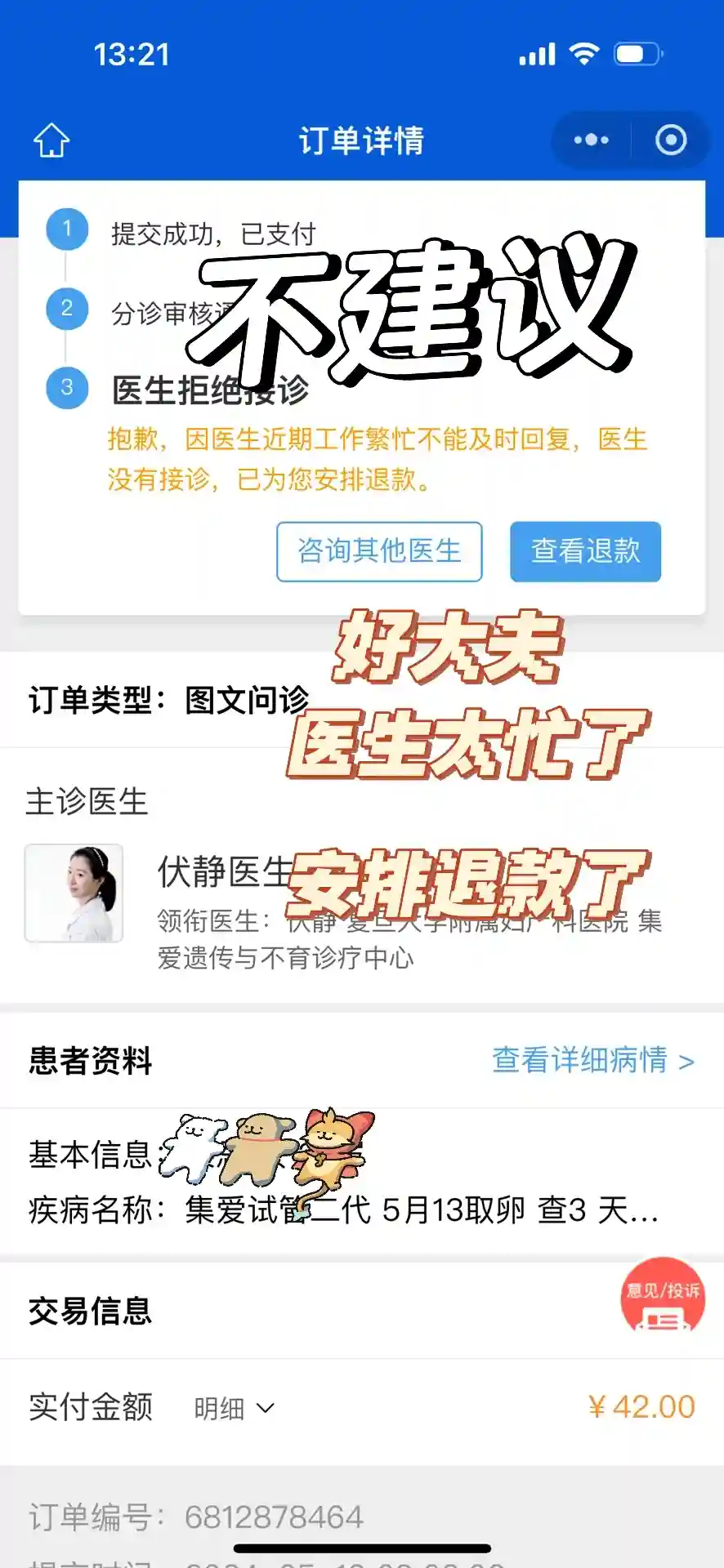
Task: Open the mini program more options menu
Action: pyautogui.click(x=591, y=140)
